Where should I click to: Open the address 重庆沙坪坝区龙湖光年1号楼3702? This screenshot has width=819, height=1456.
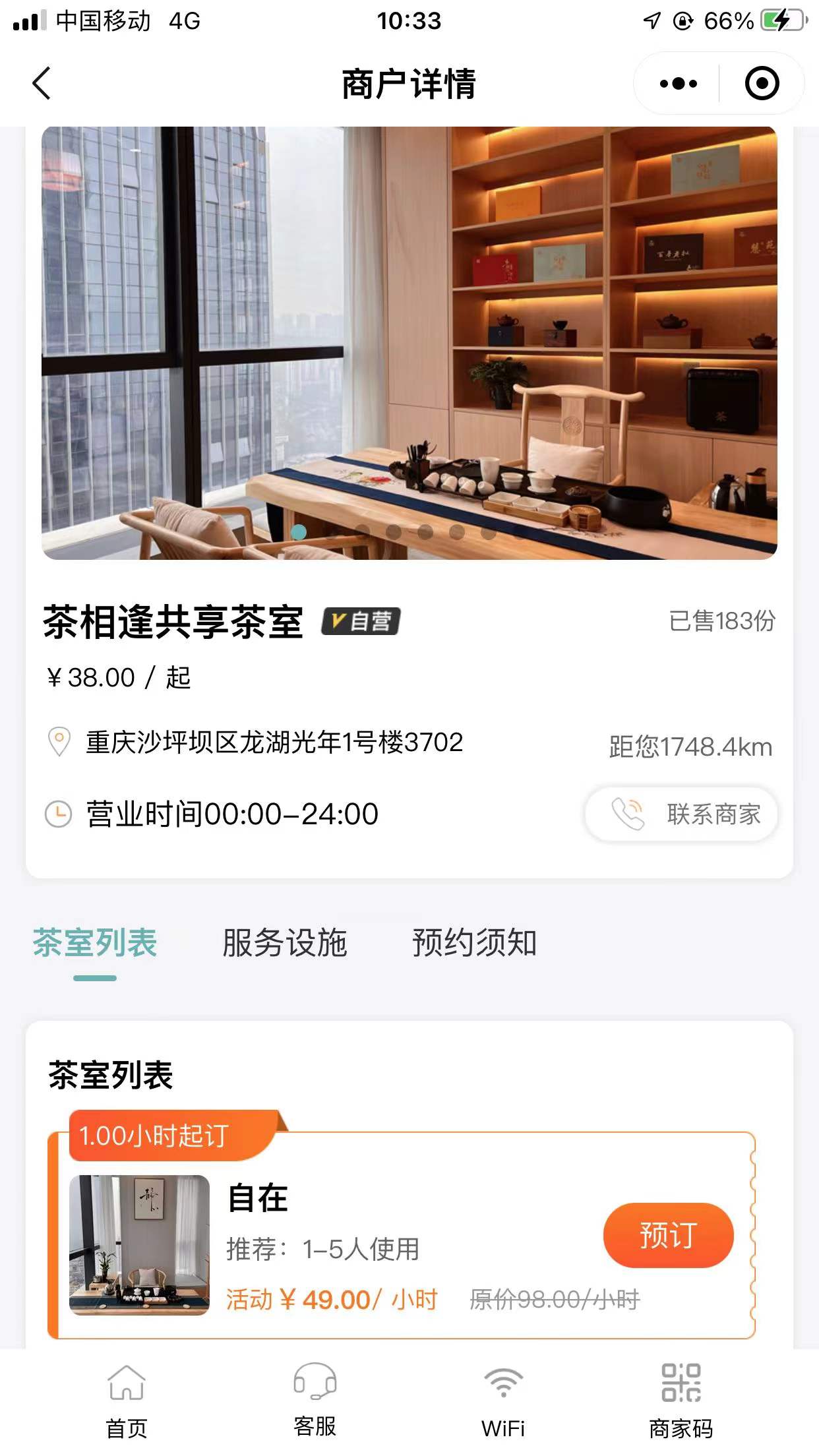click(x=274, y=743)
